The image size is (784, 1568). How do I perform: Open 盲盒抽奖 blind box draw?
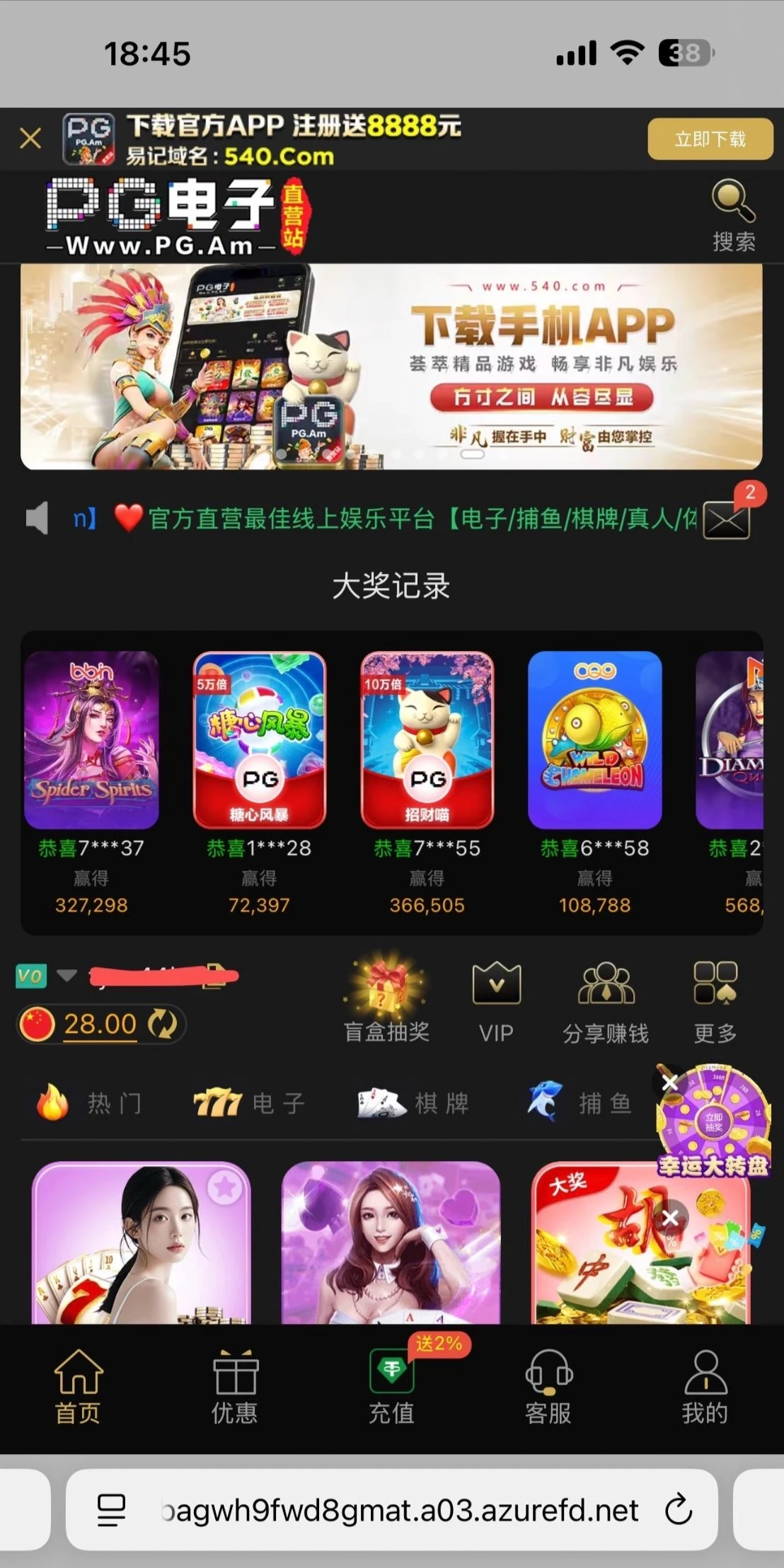(x=386, y=999)
